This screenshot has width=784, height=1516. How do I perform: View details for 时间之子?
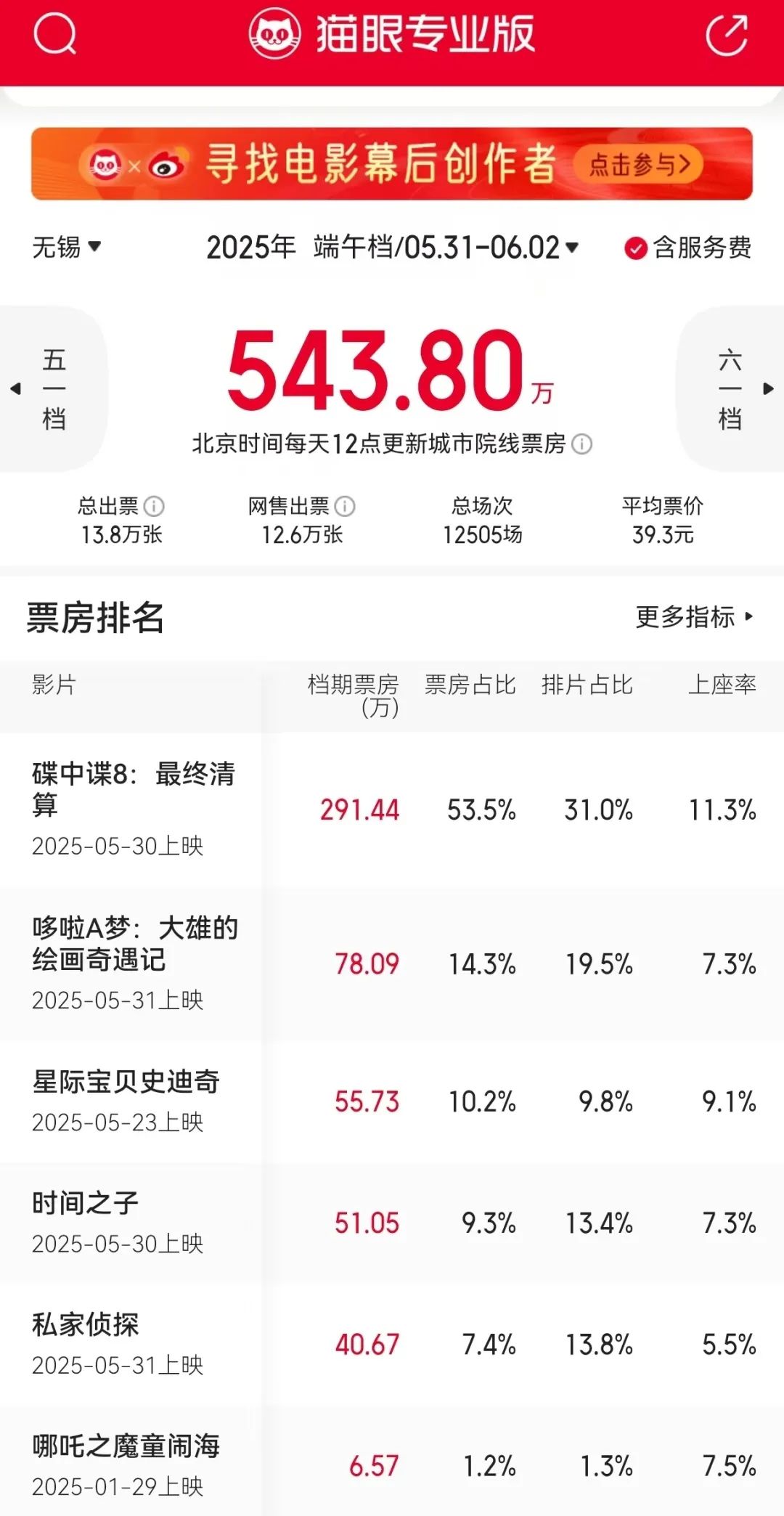392,1223
